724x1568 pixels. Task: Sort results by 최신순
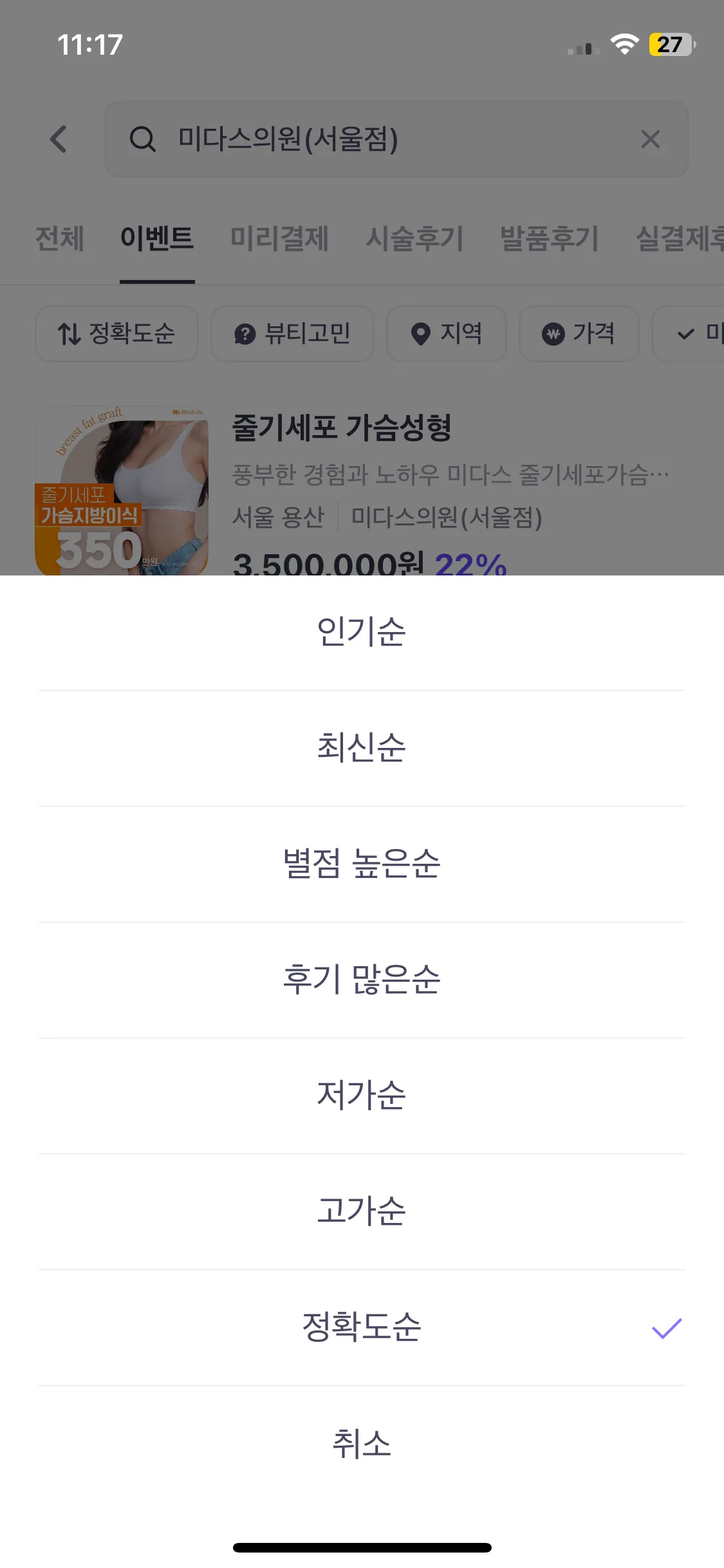click(x=362, y=747)
